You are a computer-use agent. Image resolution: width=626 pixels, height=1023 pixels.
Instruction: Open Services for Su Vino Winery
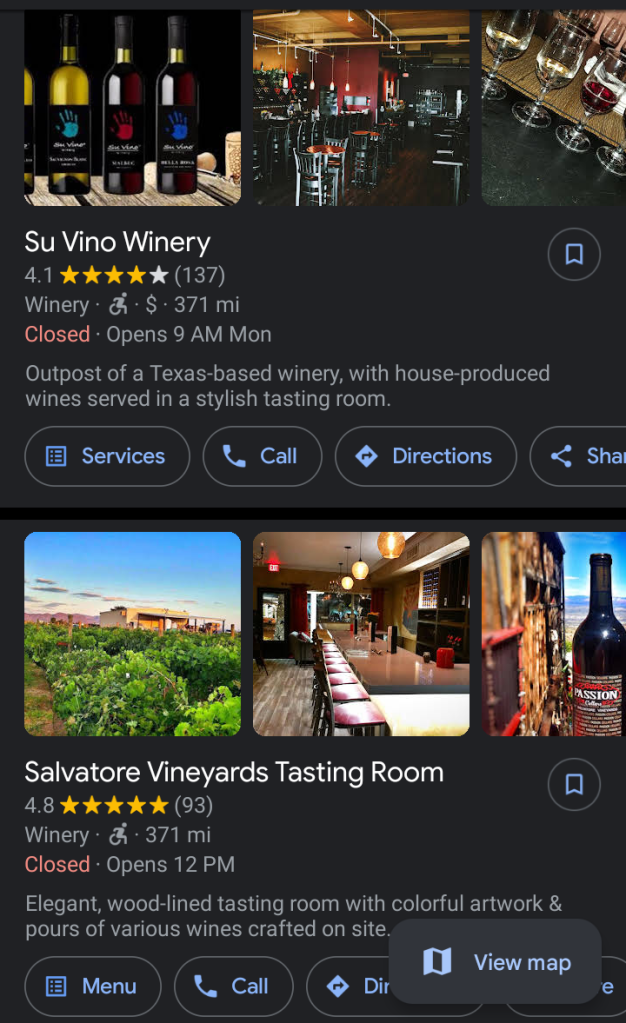pos(107,456)
